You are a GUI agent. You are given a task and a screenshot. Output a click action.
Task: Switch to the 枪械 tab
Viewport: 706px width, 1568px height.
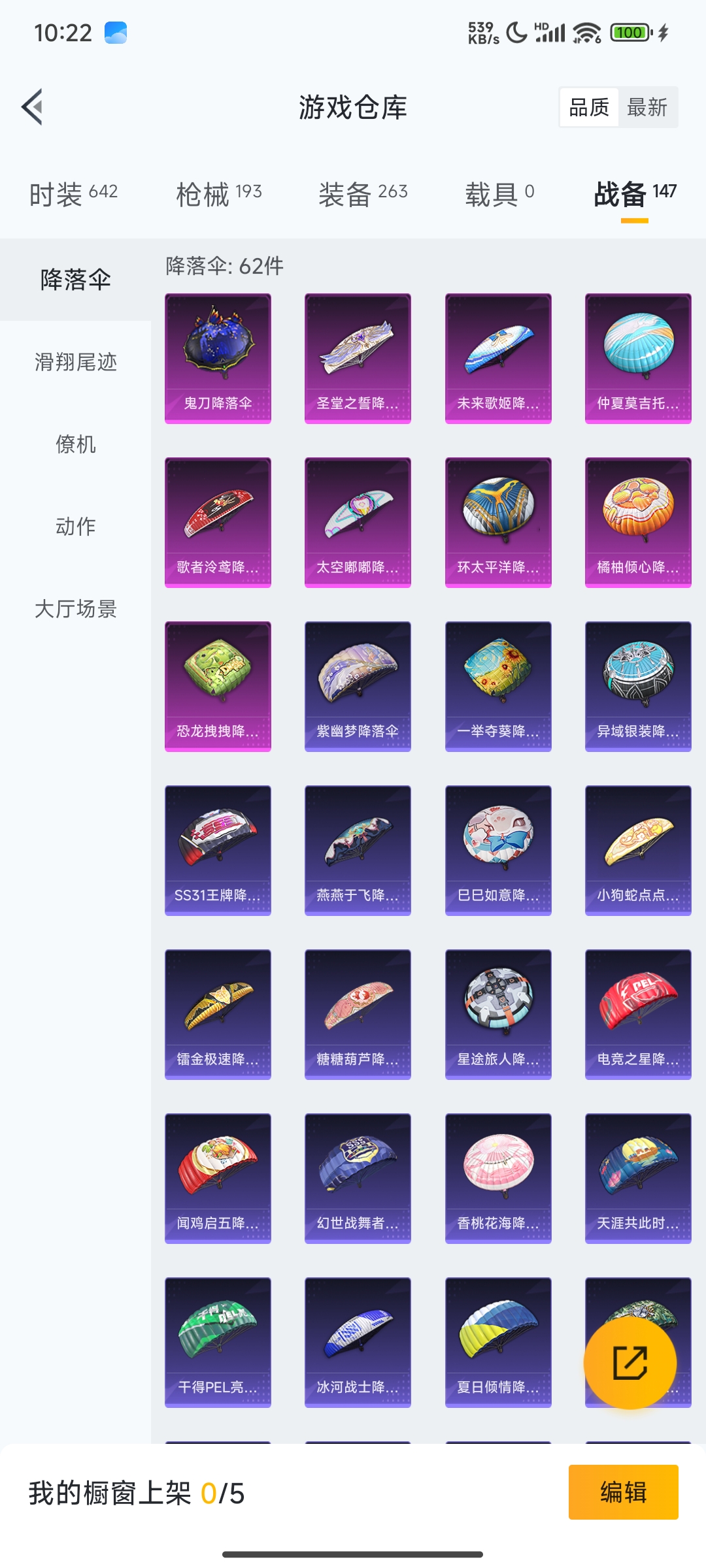coord(219,194)
